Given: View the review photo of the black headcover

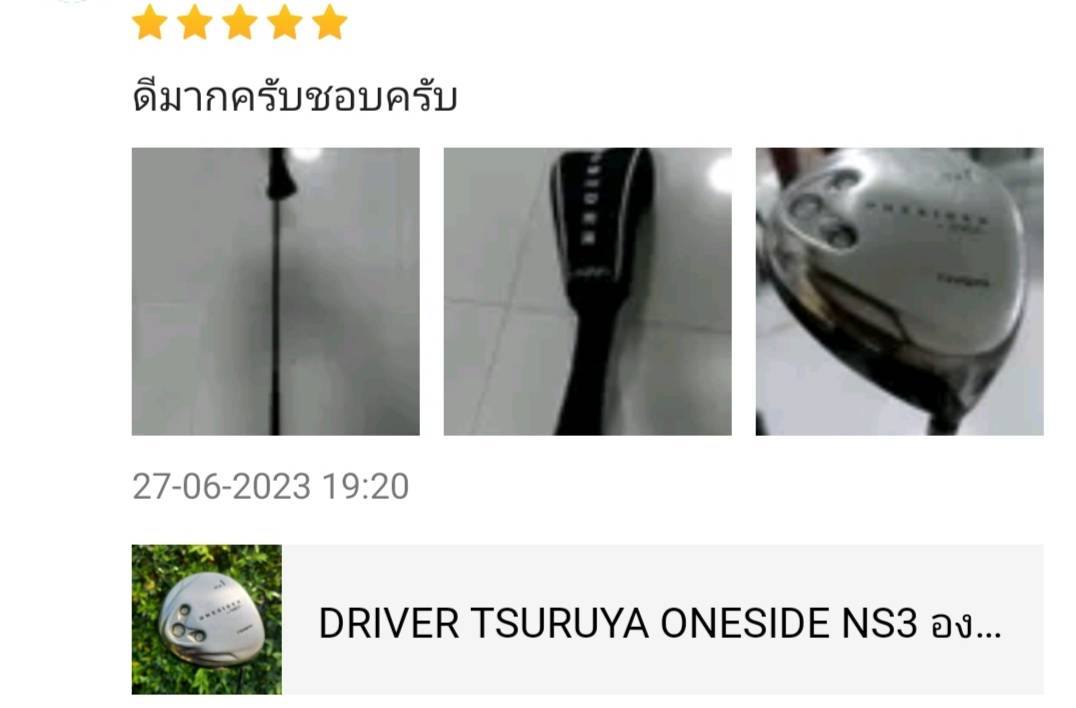Looking at the screenshot, I should [587, 291].
